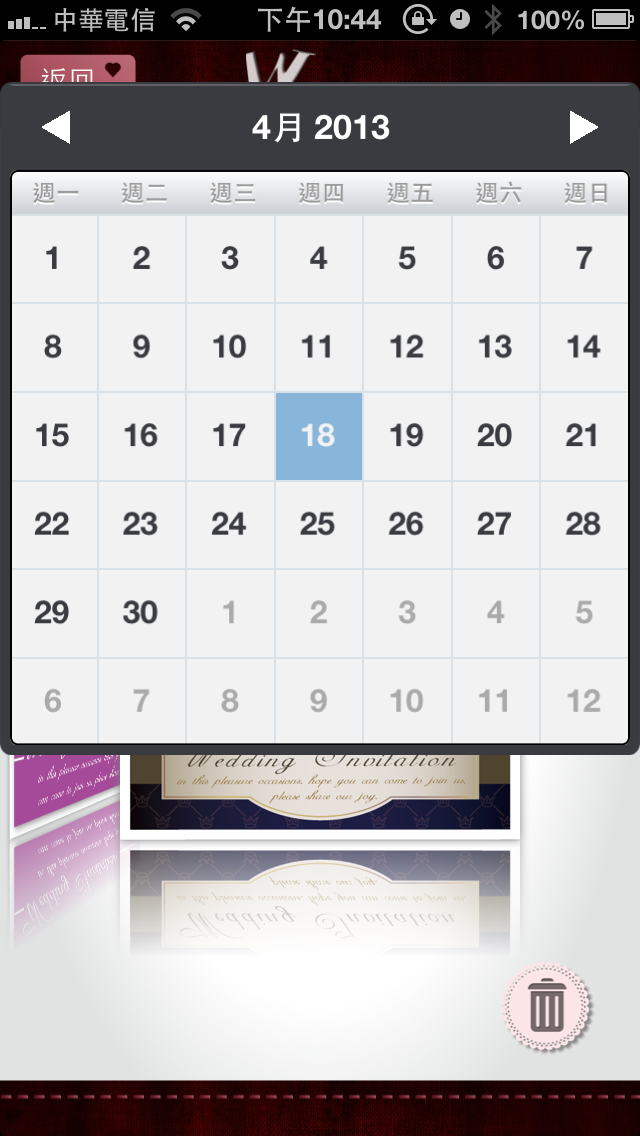Screen dimensions: 640x1136
Task: Choose April 13 in the calendar
Action: tap(495, 347)
